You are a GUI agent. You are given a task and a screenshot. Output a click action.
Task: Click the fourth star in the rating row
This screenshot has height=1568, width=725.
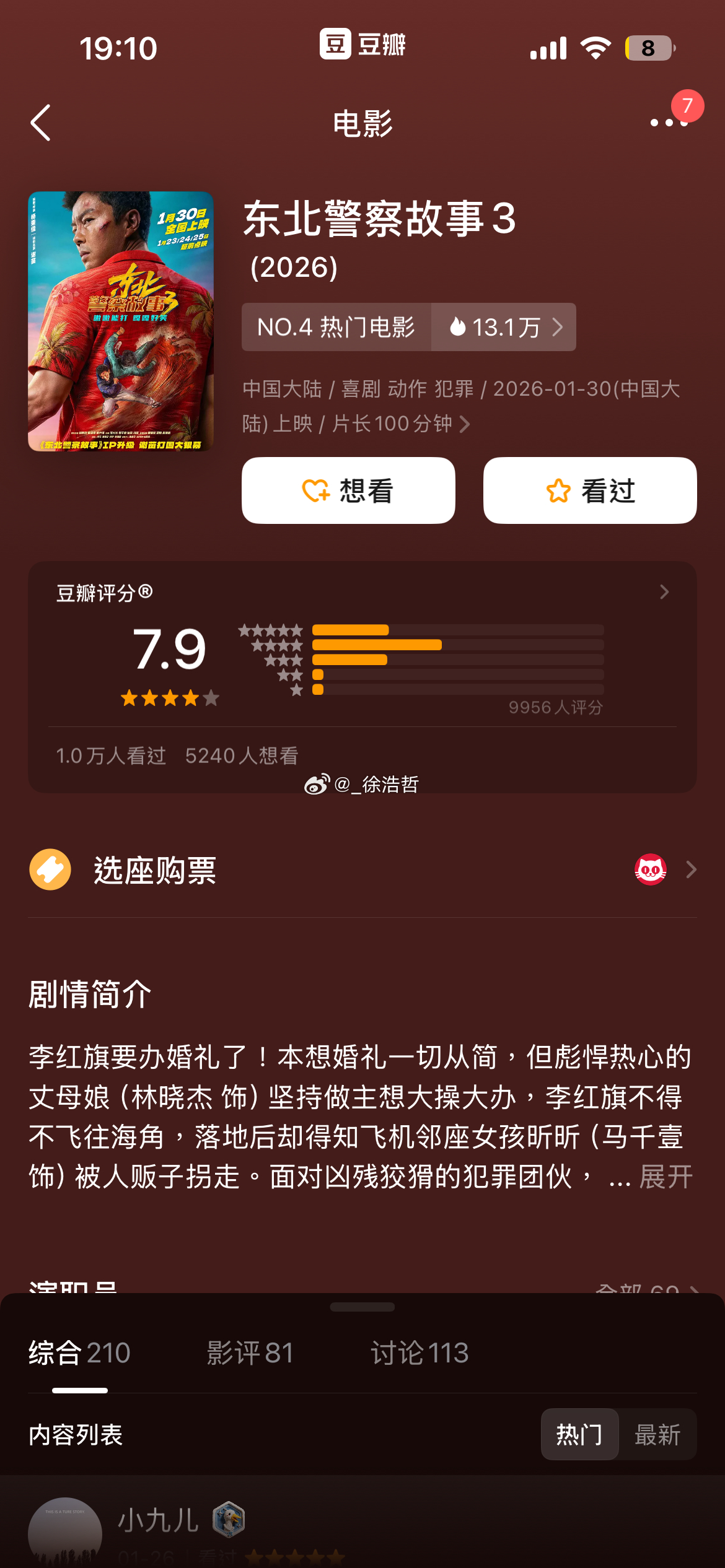pos(189,699)
